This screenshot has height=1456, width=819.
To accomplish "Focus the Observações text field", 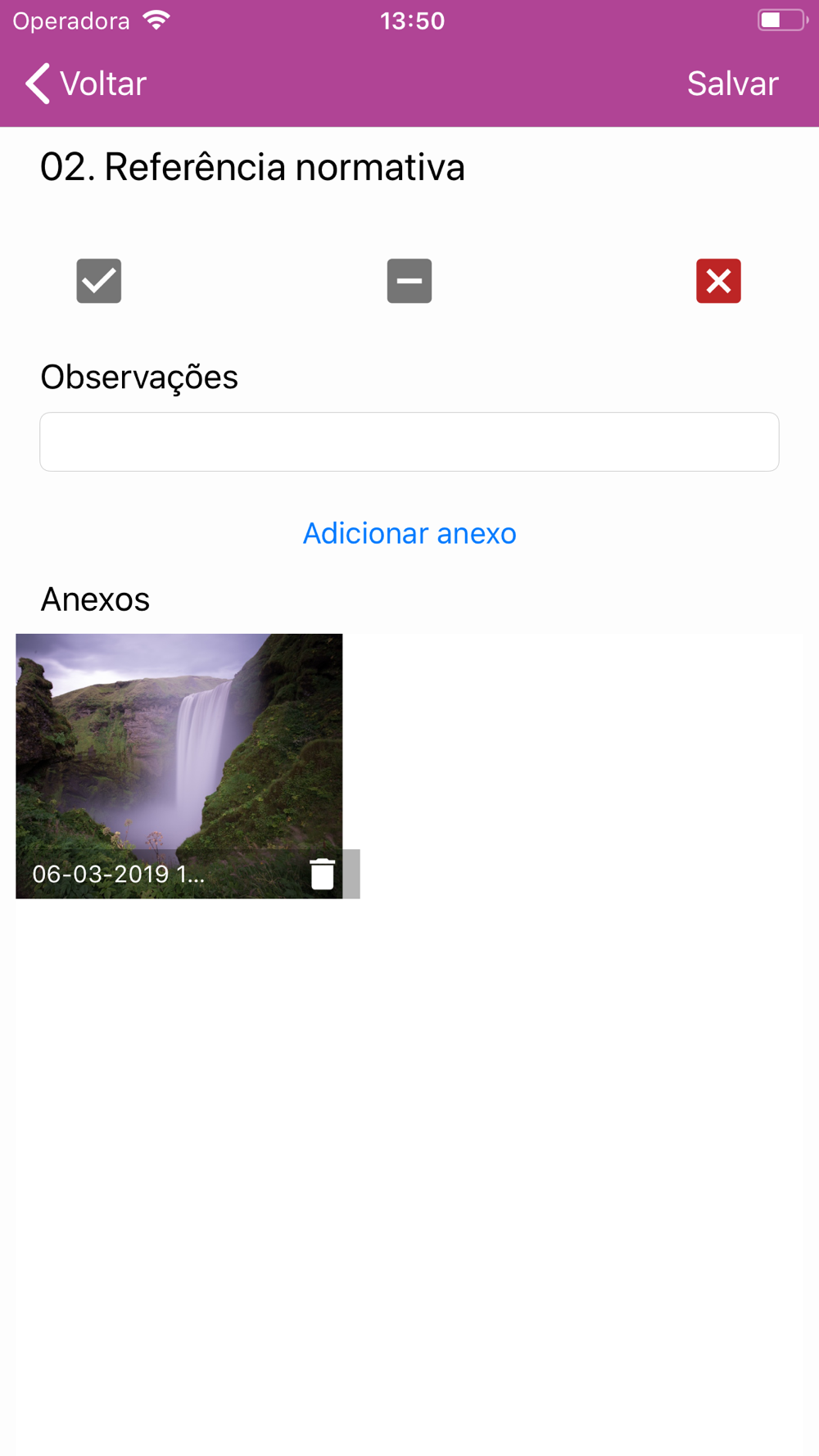I will point(409,442).
